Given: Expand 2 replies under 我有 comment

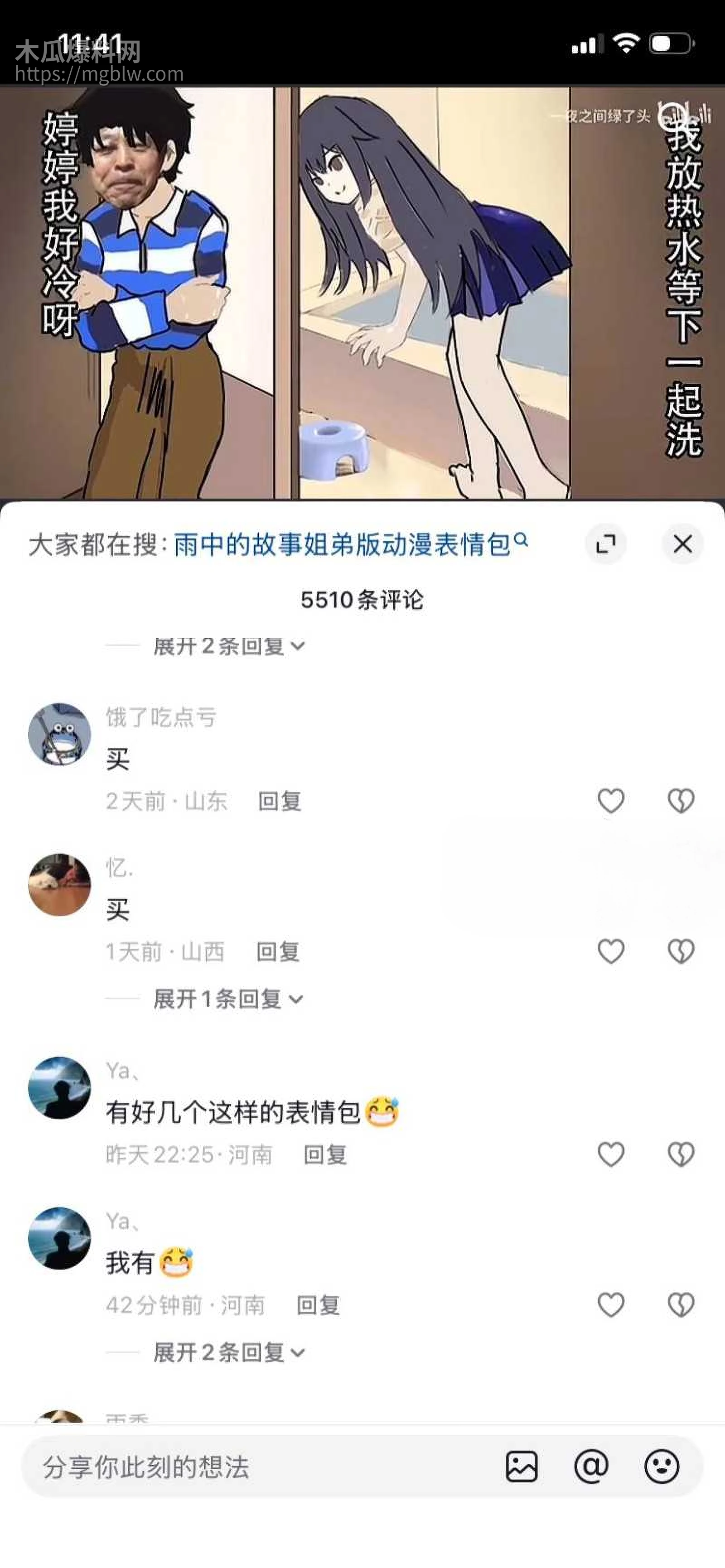Looking at the screenshot, I should 225,1352.
